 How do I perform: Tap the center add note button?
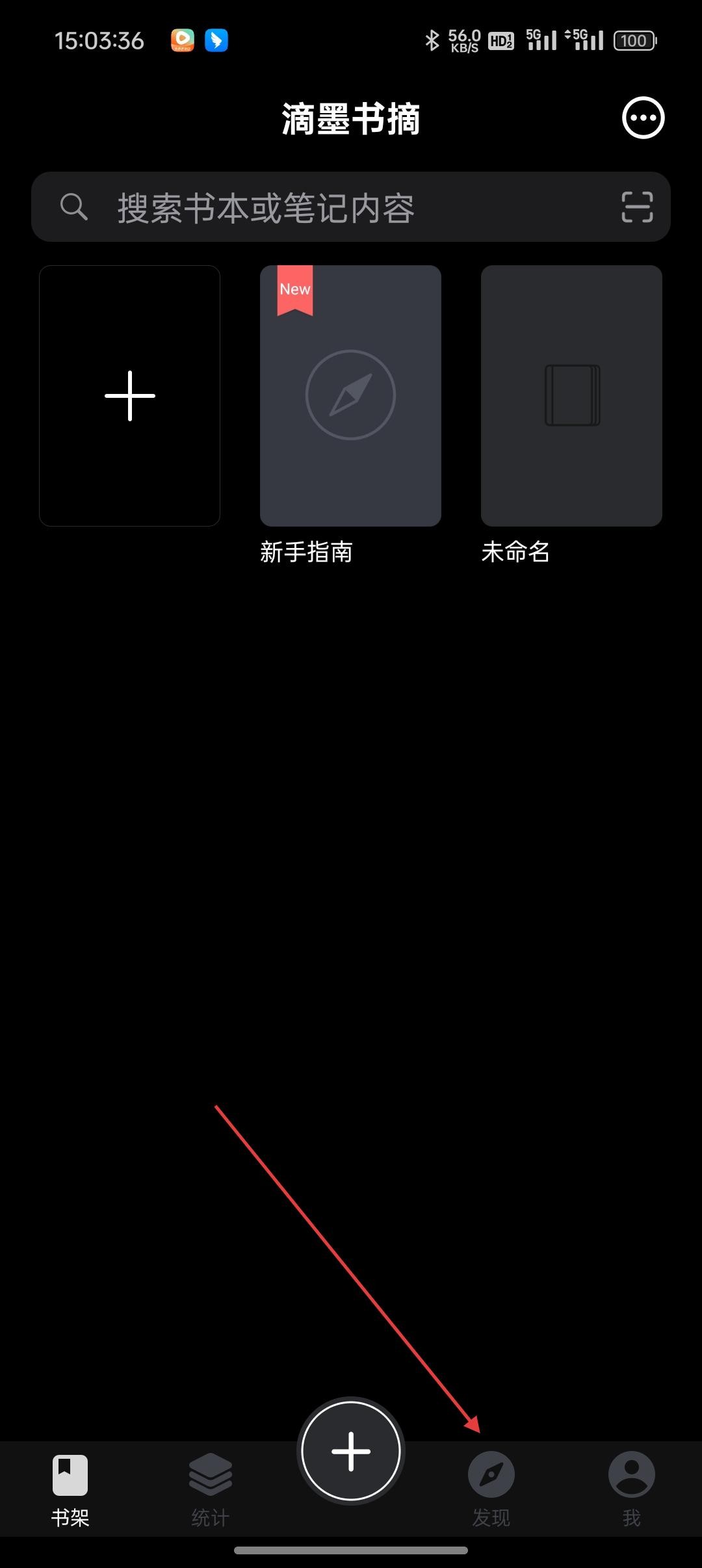[x=351, y=1451]
